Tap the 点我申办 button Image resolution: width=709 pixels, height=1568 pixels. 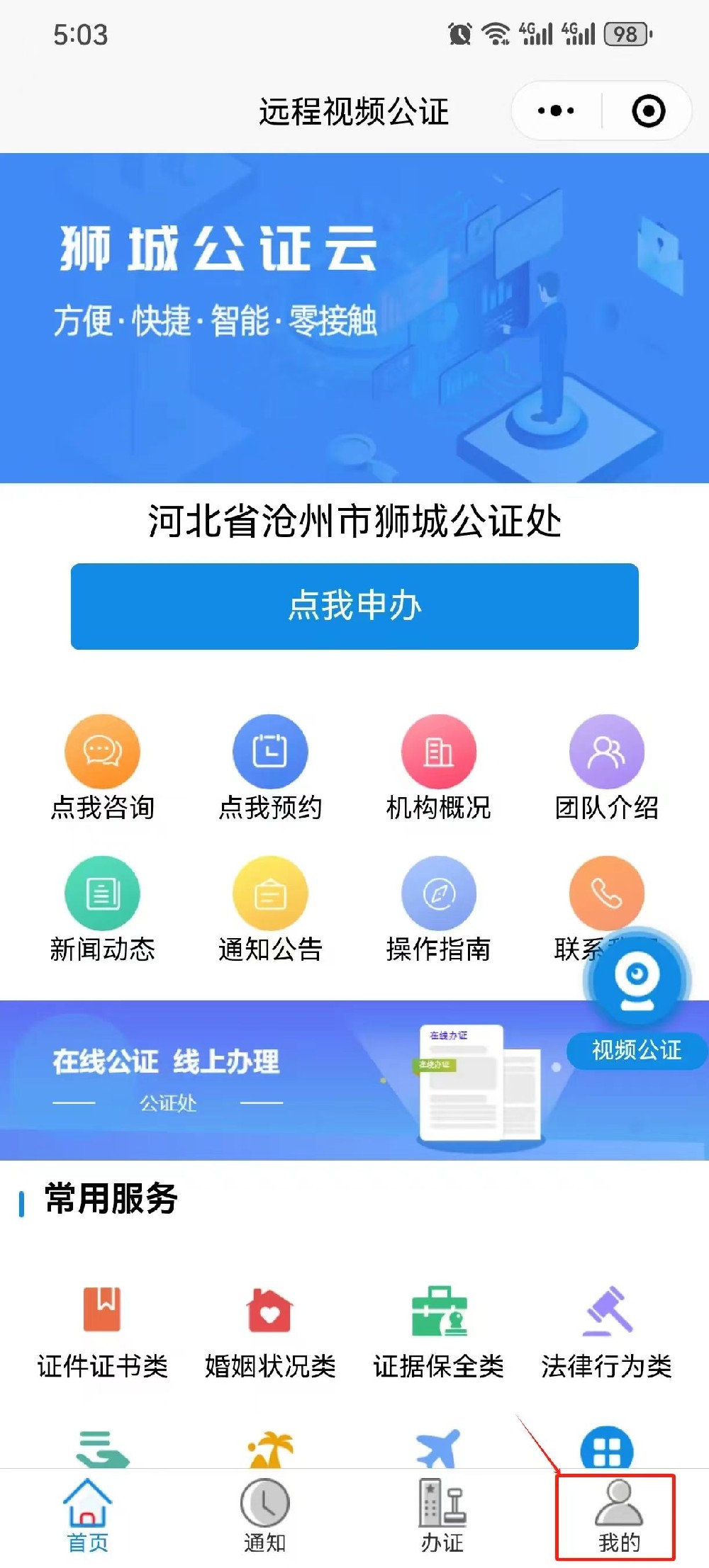pos(354,606)
